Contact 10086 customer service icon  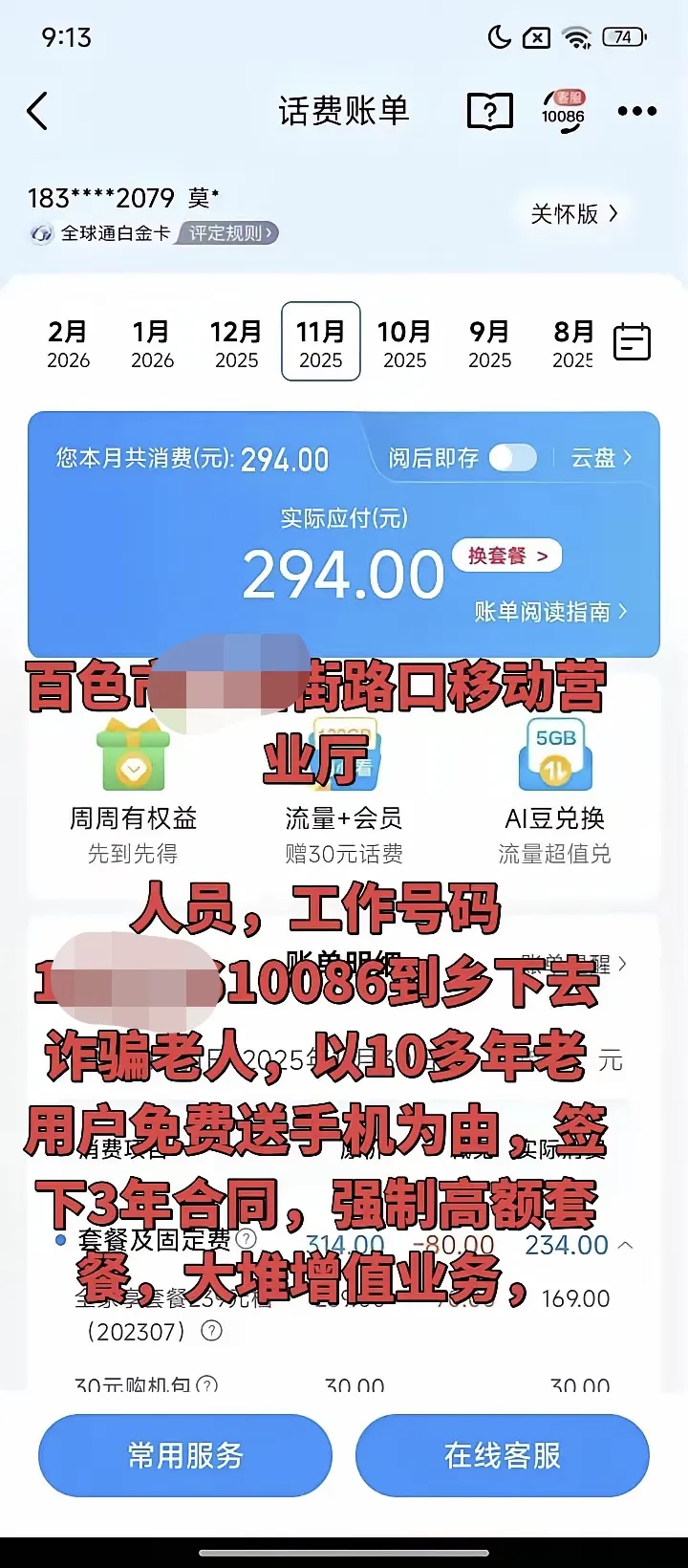coord(563,110)
